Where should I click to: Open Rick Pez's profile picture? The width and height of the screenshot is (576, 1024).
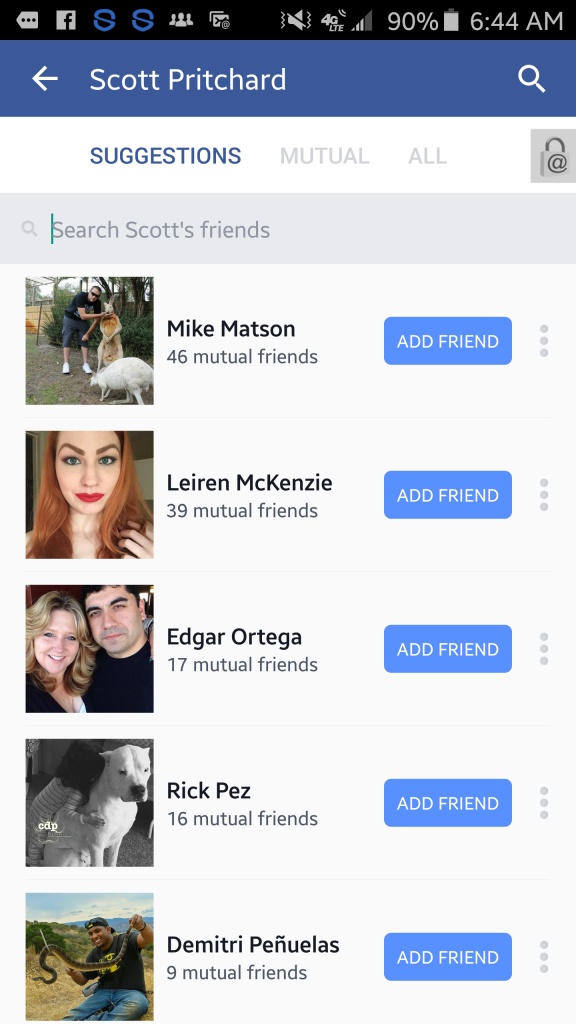(89, 803)
